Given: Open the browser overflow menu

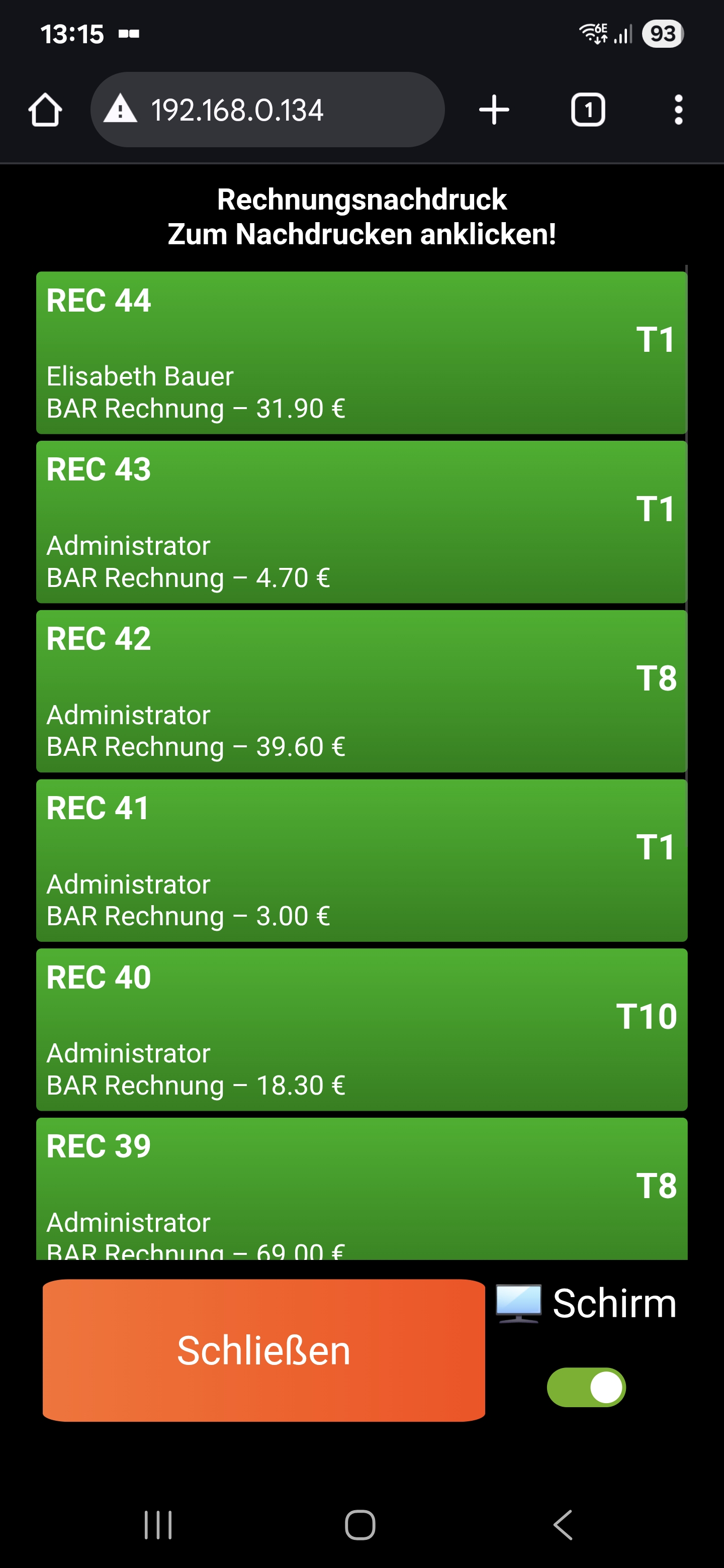Looking at the screenshot, I should 678,110.
